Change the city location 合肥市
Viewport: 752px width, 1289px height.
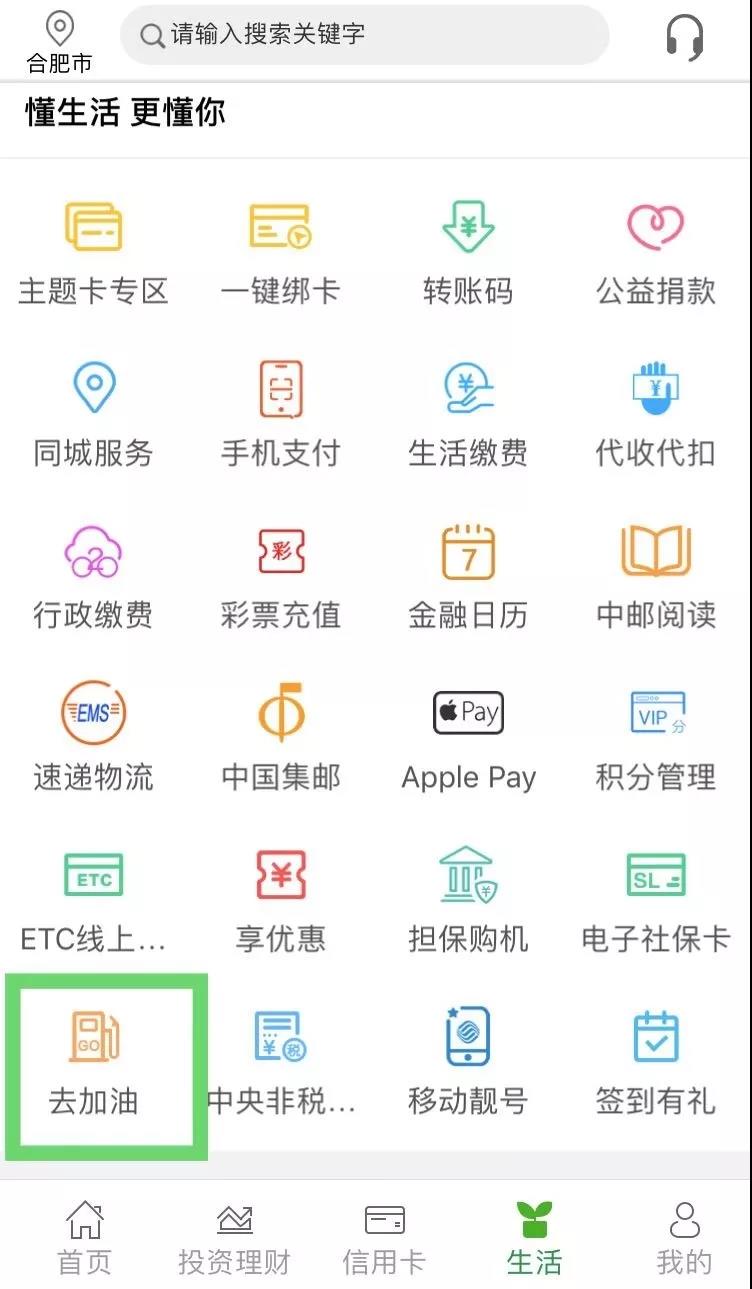point(60,44)
